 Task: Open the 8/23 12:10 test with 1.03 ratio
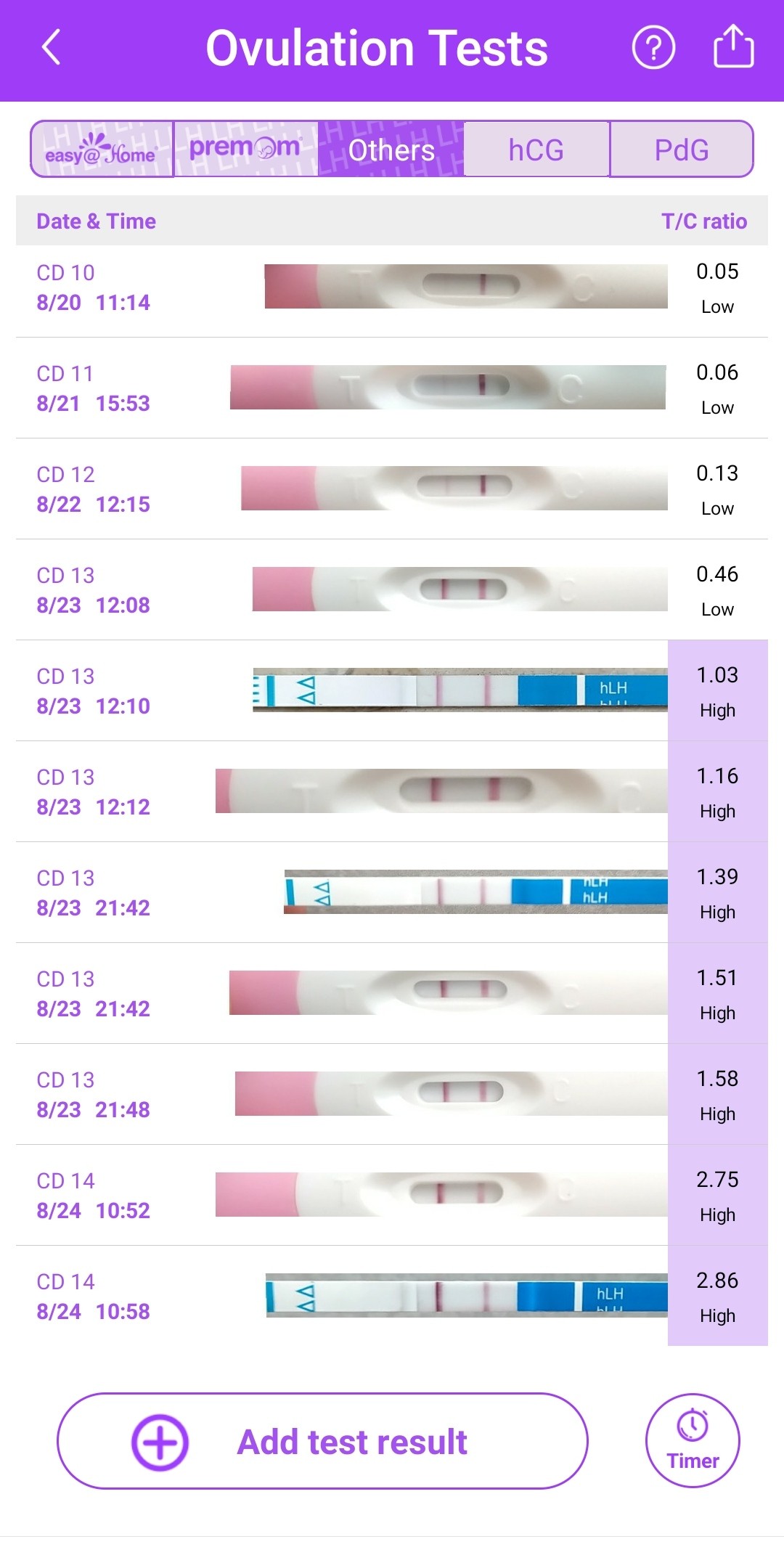pos(392,691)
